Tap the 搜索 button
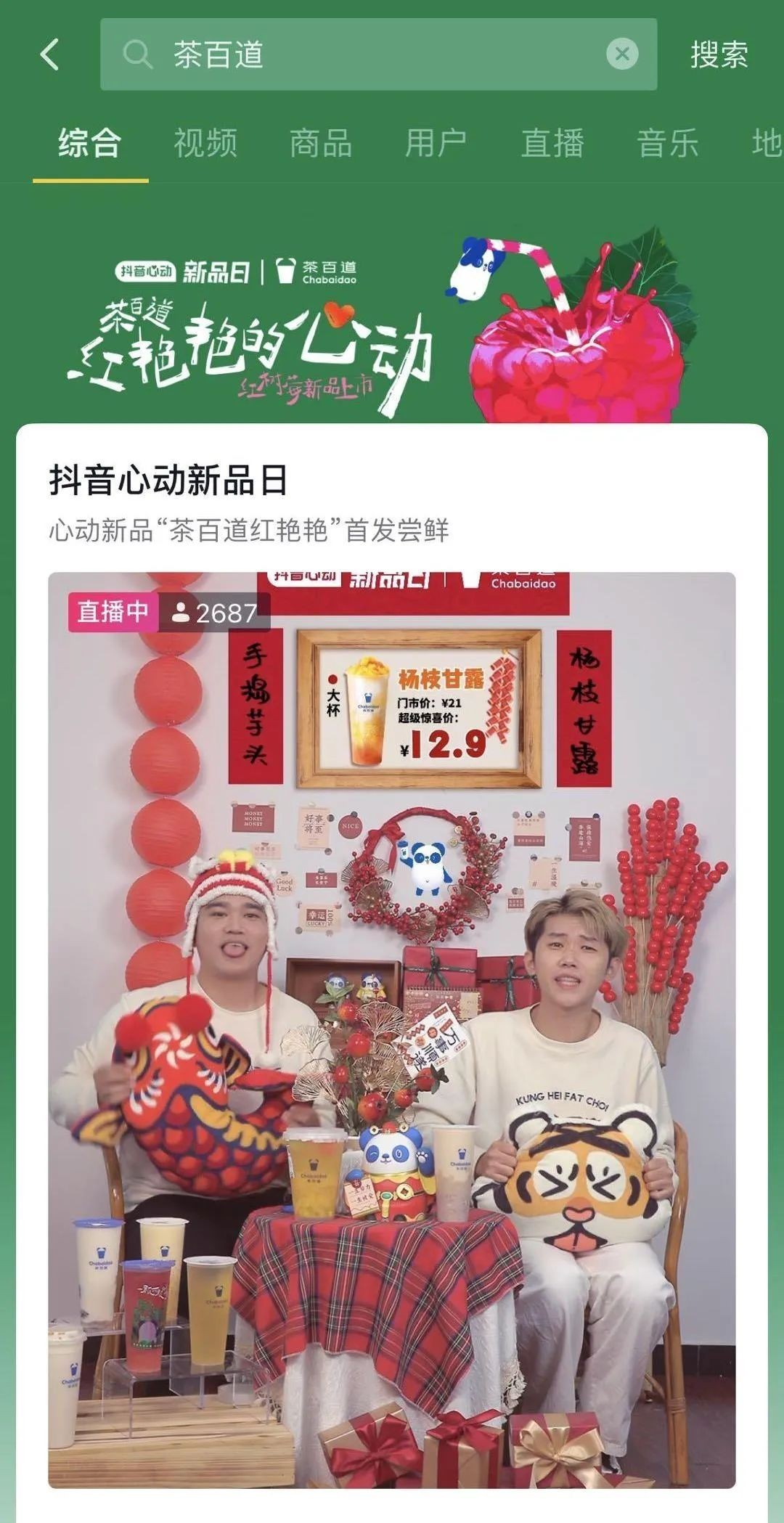 point(719,55)
